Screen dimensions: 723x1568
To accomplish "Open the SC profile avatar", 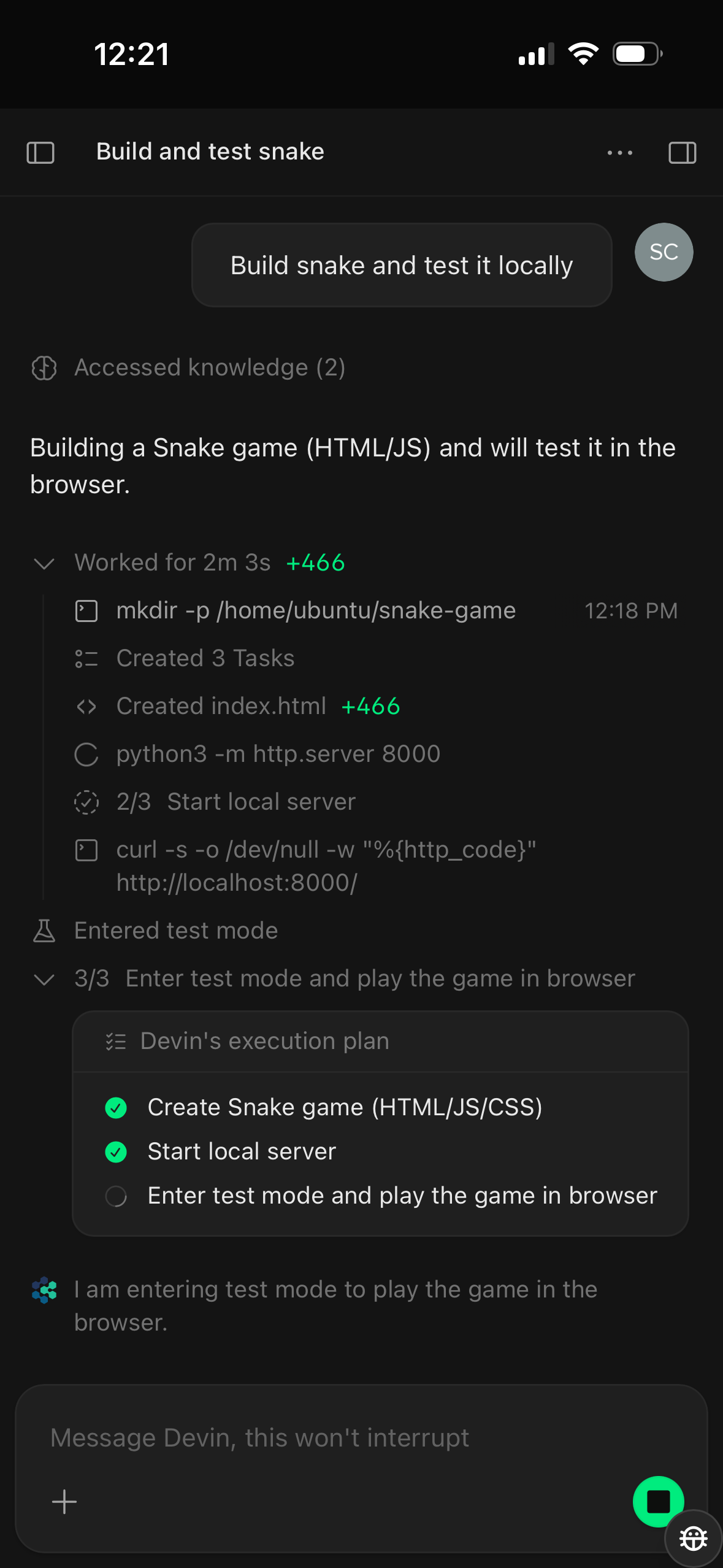I will (664, 252).
